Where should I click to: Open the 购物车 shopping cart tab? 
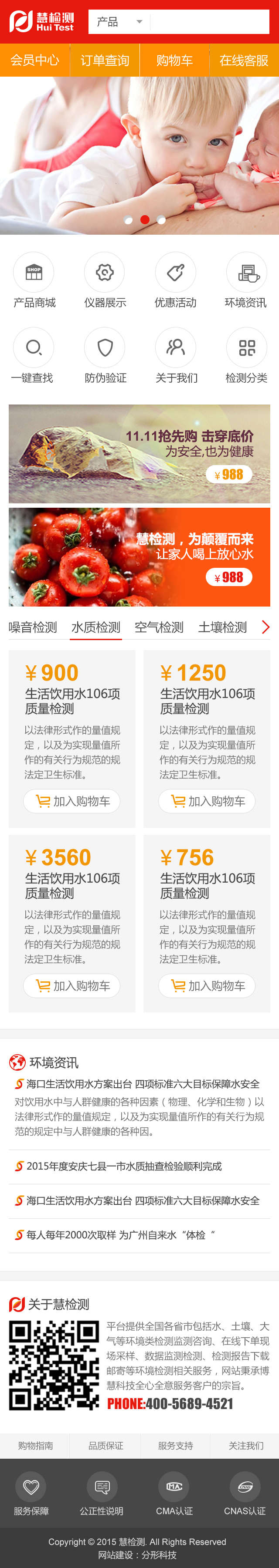click(174, 60)
